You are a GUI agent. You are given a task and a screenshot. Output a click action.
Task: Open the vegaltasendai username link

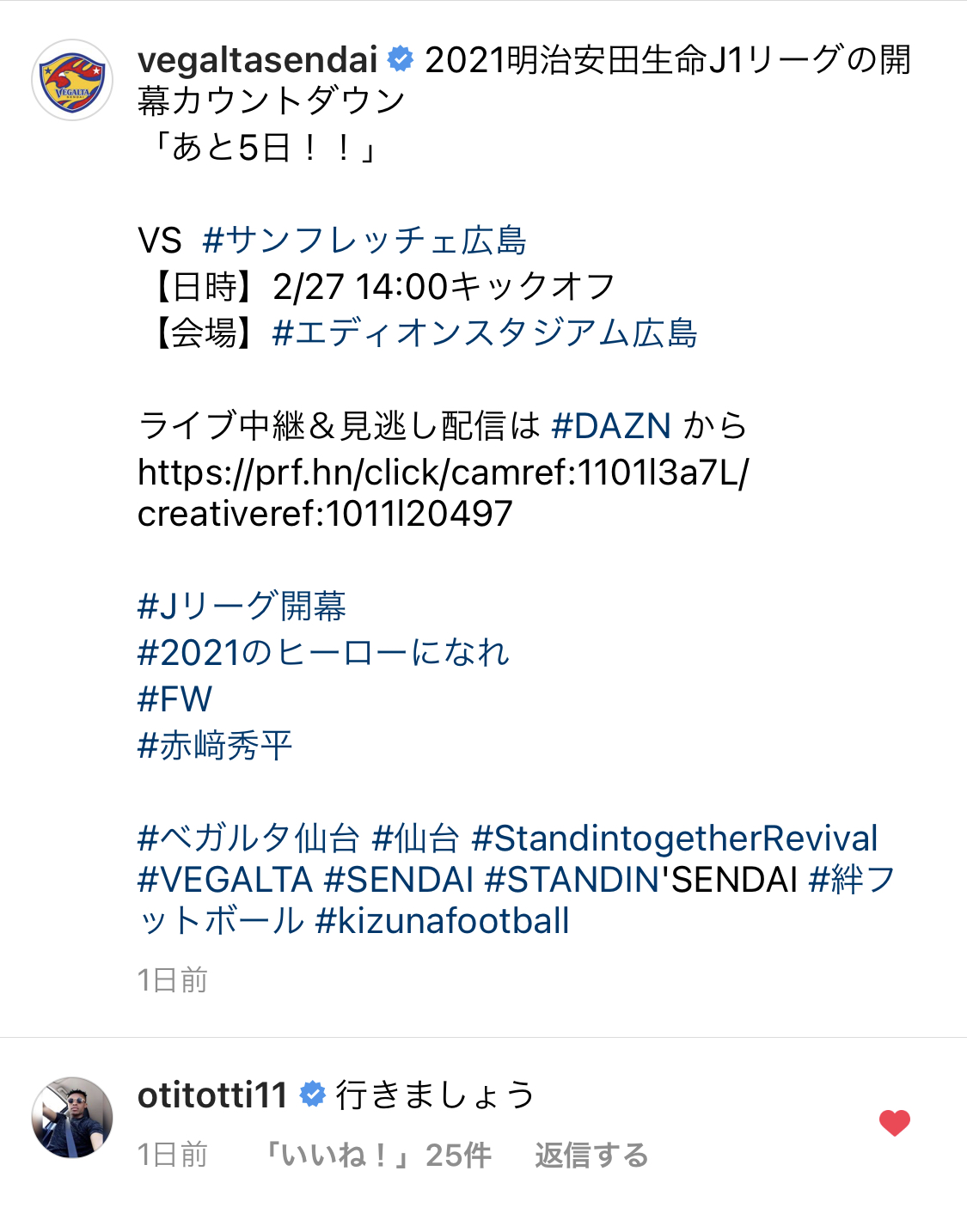point(257,60)
